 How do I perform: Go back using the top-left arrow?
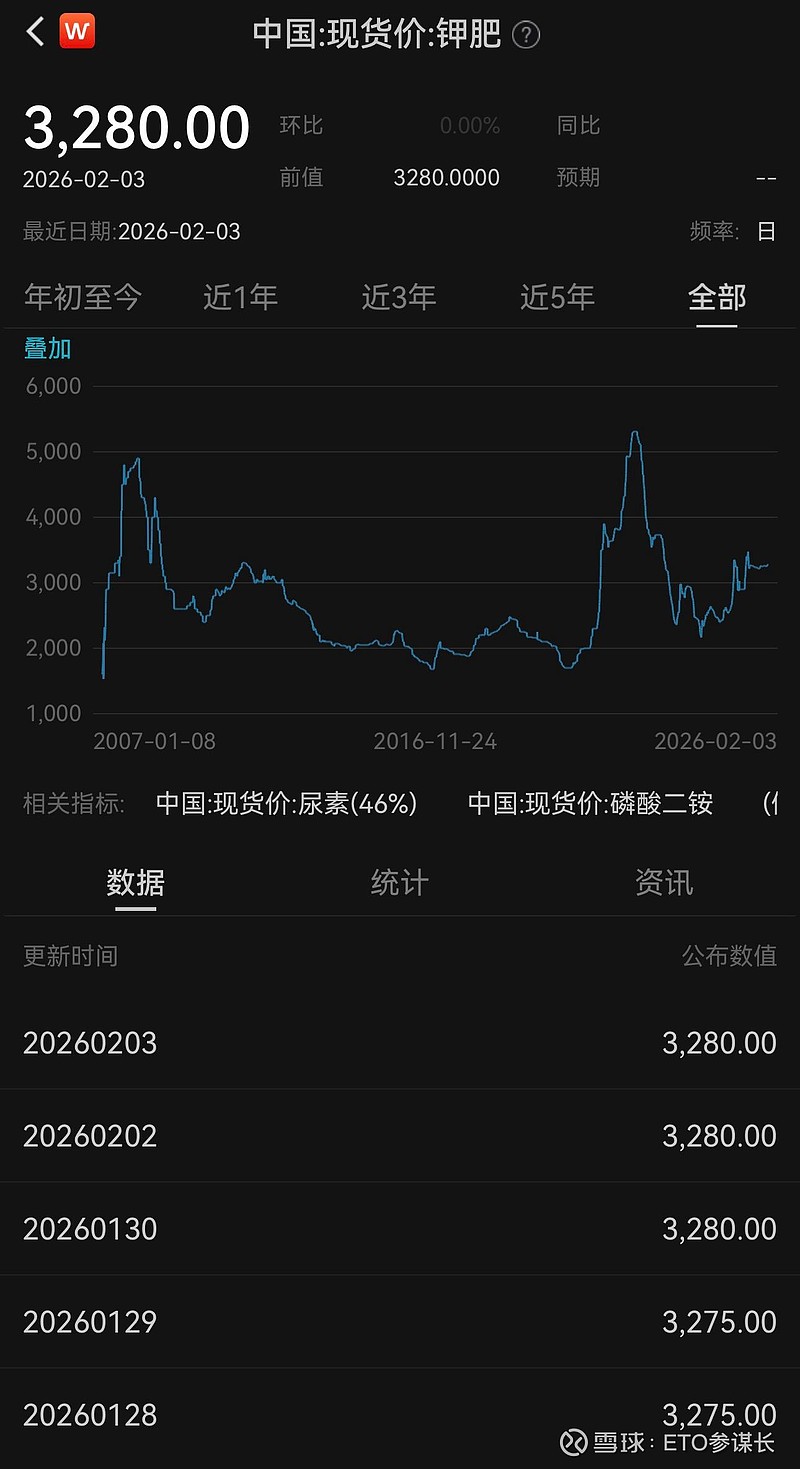click(x=35, y=32)
